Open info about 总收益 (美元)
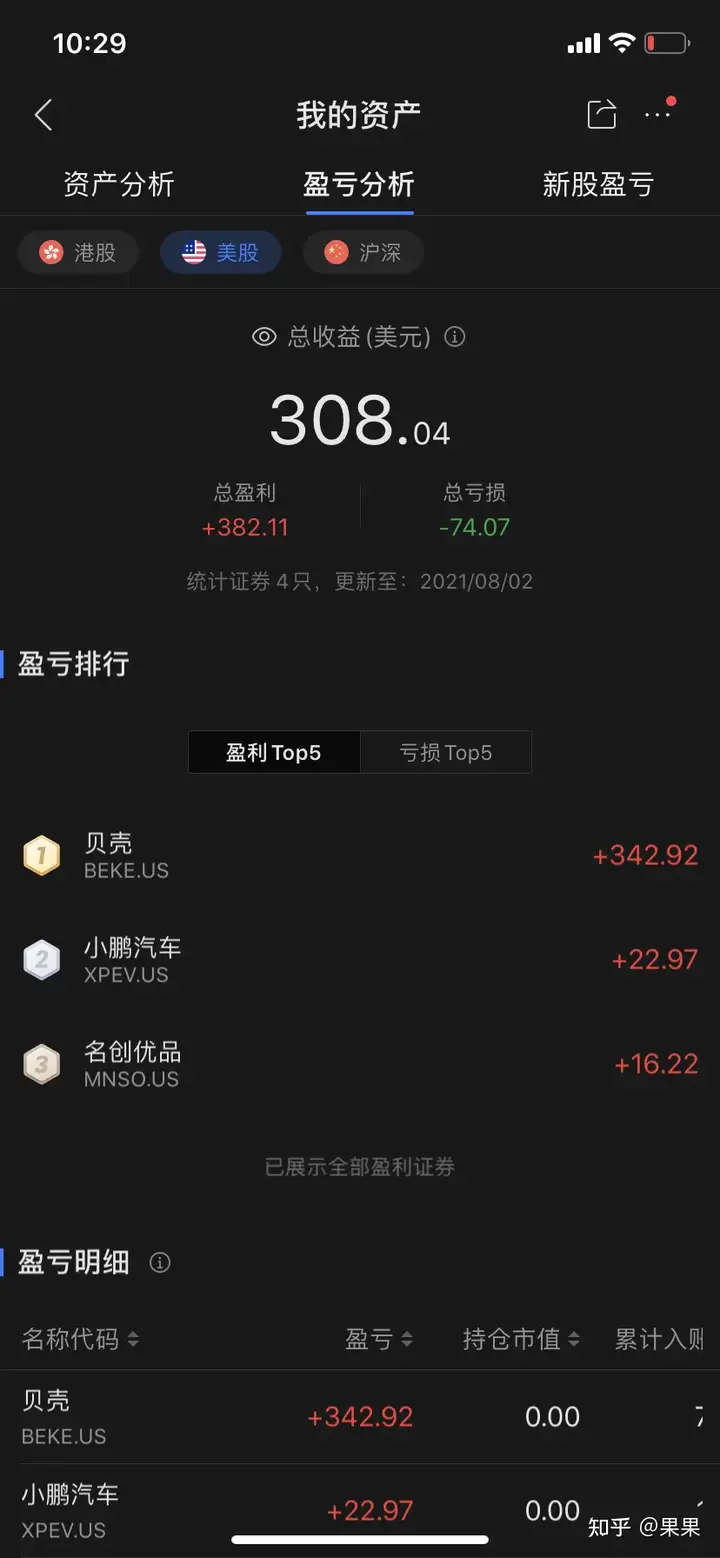 click(455, 337)
